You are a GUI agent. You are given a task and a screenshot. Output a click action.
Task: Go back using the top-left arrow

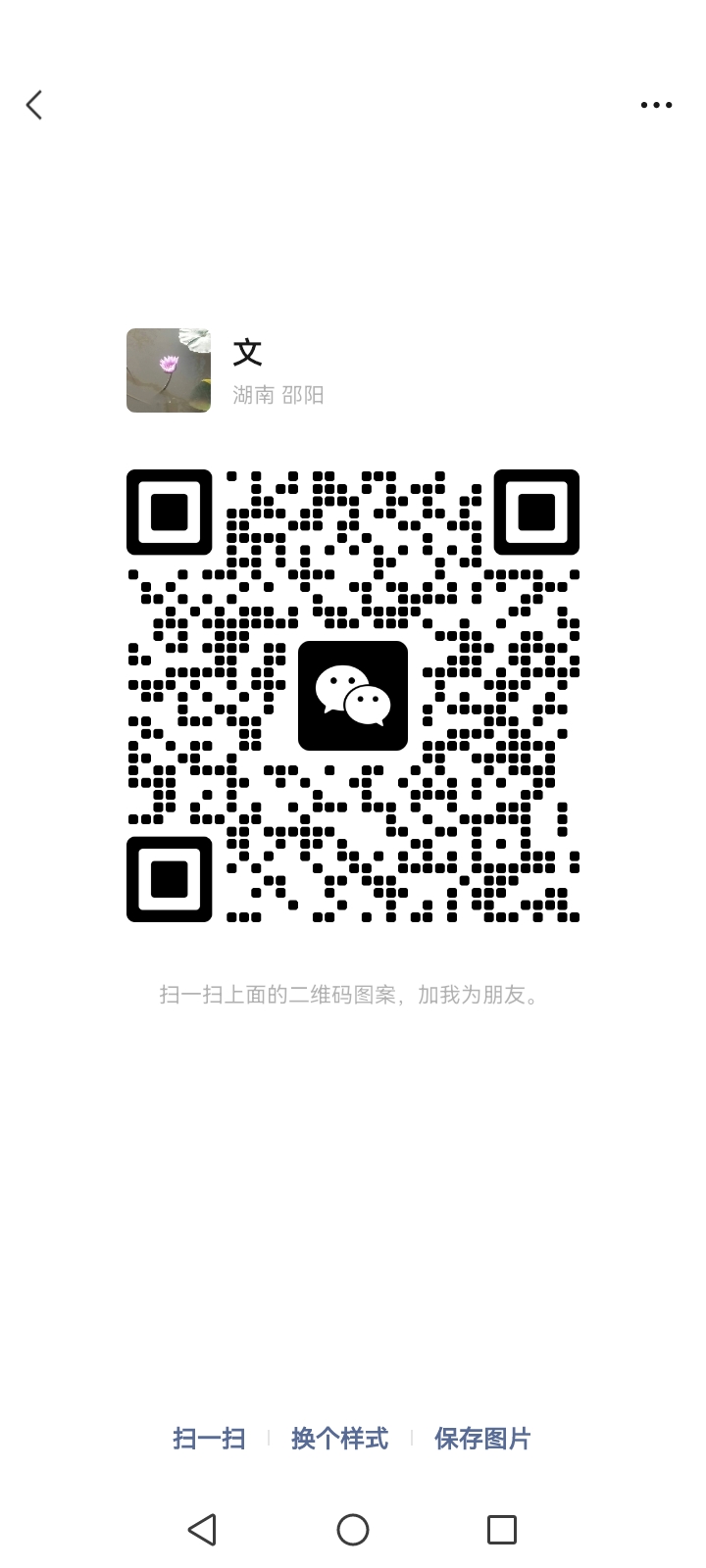pos(34,105)
